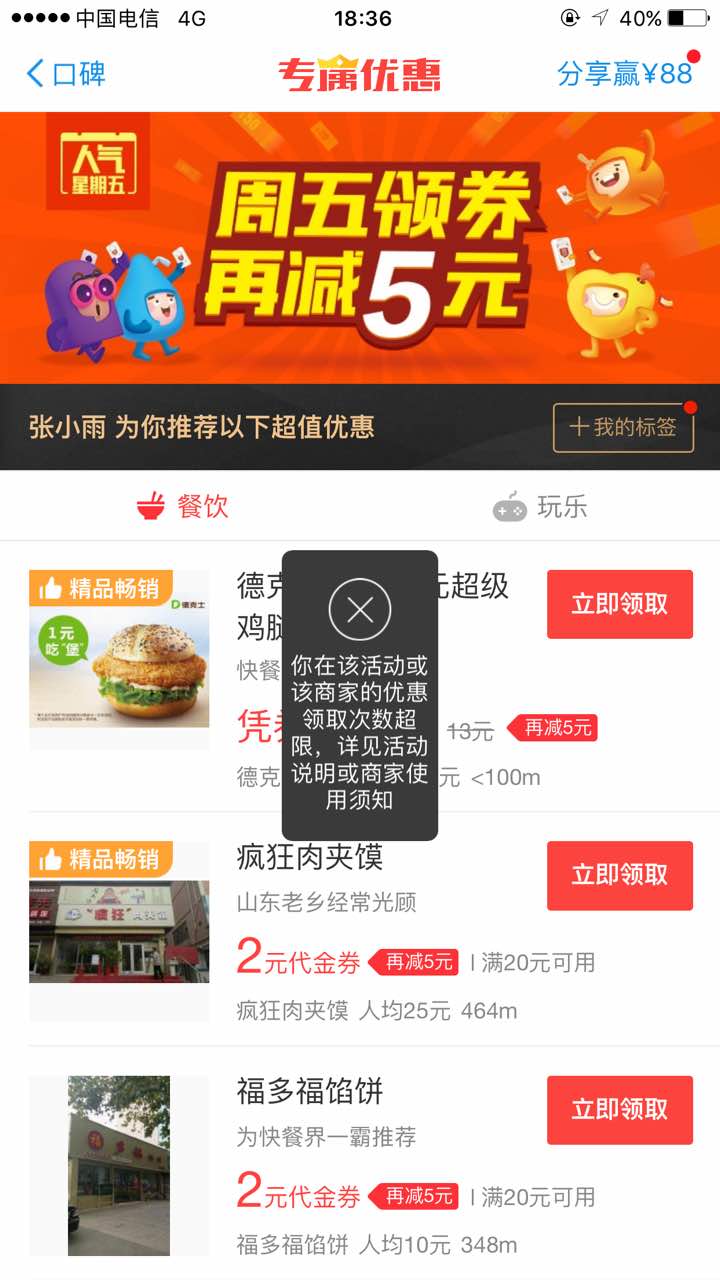Claim the 德克士 chicken burger coupon
The height and width of the screenshot is (1280, 720).
click(x=619, y=604)
